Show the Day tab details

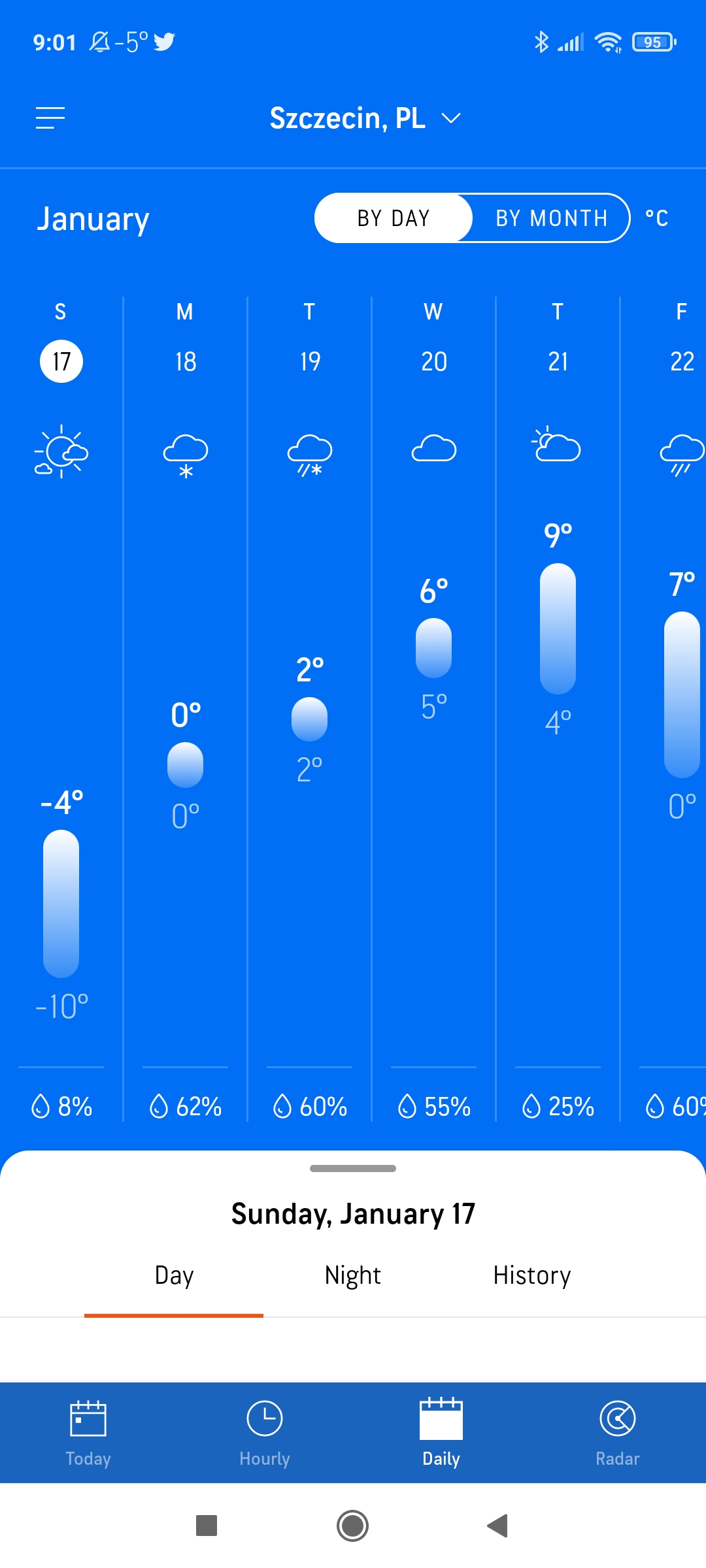pyautogui.click(x=174, y=1275)
